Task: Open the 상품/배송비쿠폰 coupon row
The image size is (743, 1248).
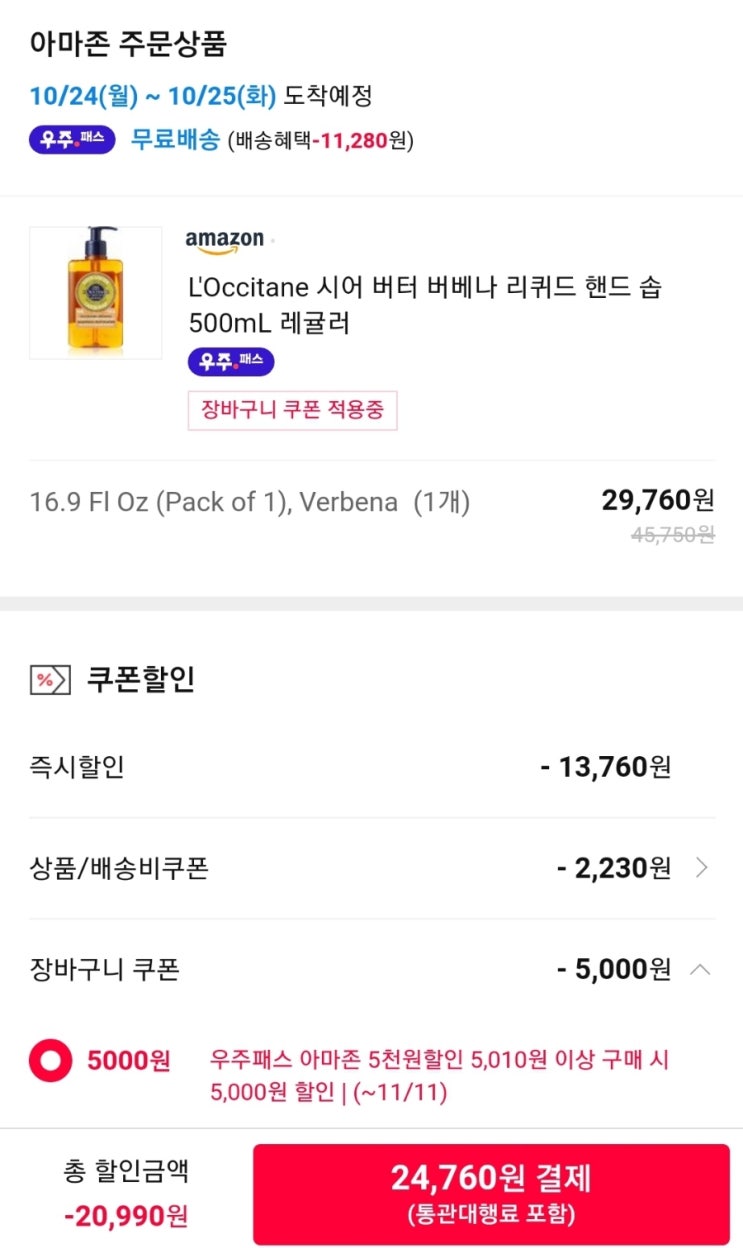Action: (x=371, y=868)
